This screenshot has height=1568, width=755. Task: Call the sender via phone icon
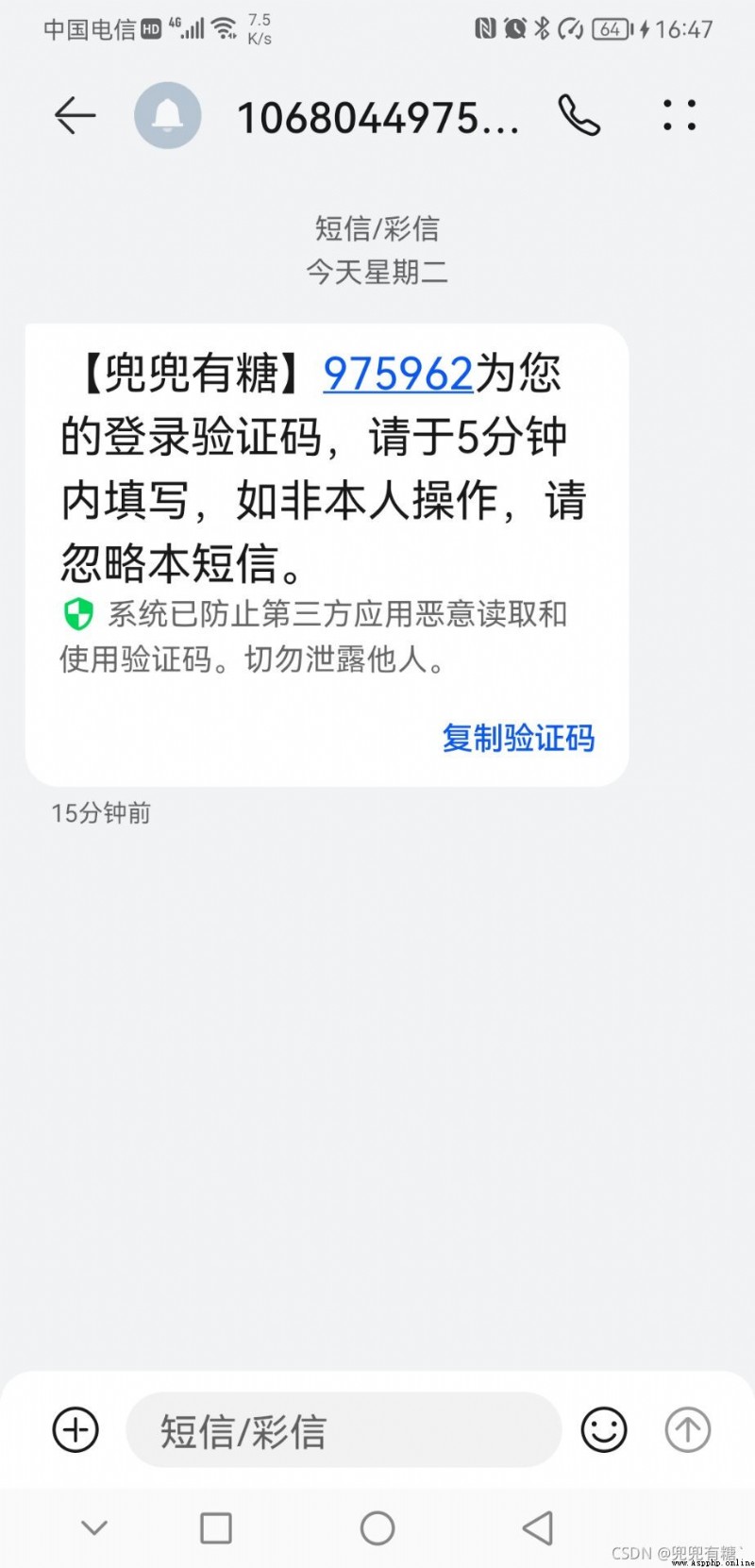(x=579, y=116)
